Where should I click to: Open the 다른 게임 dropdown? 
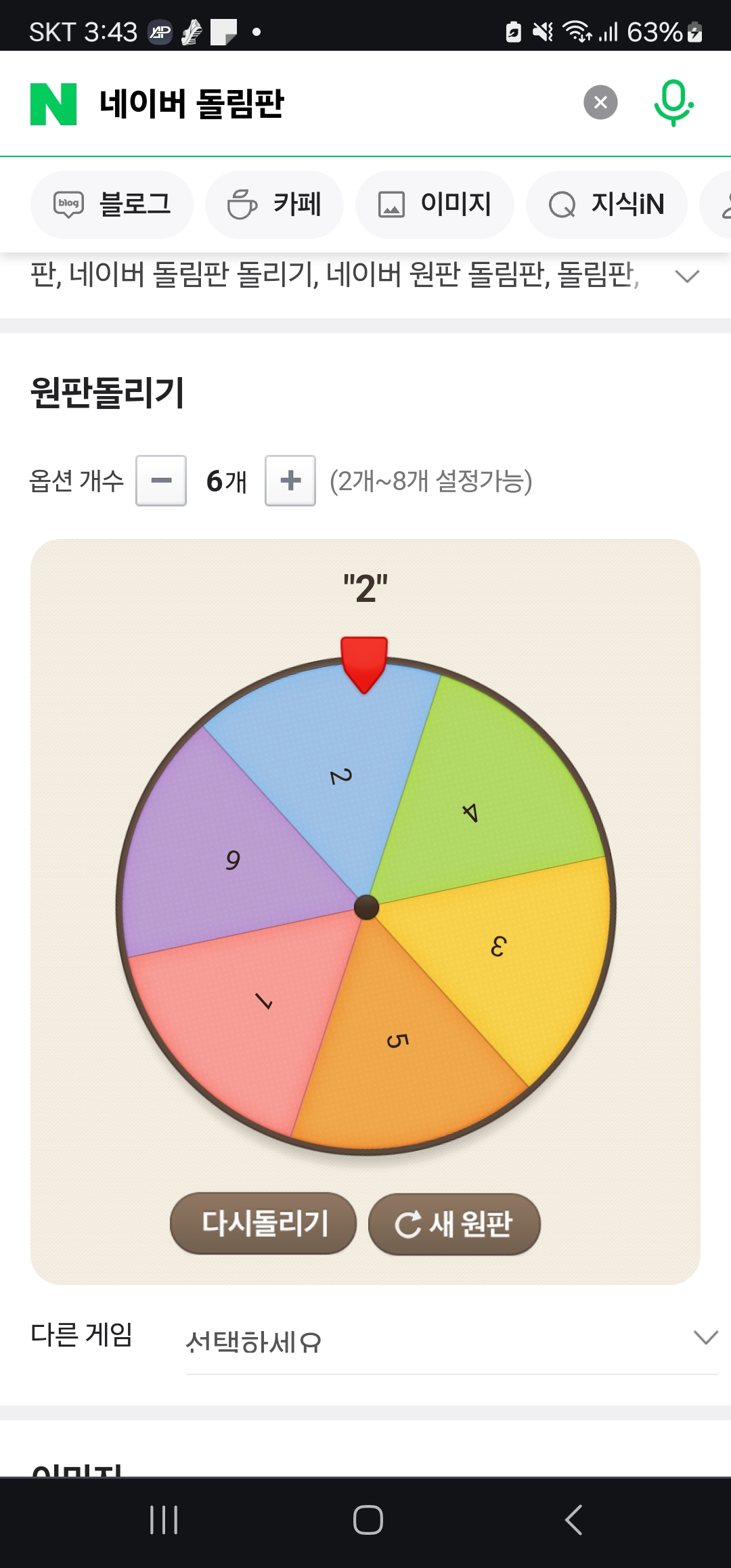point(450,1341)
